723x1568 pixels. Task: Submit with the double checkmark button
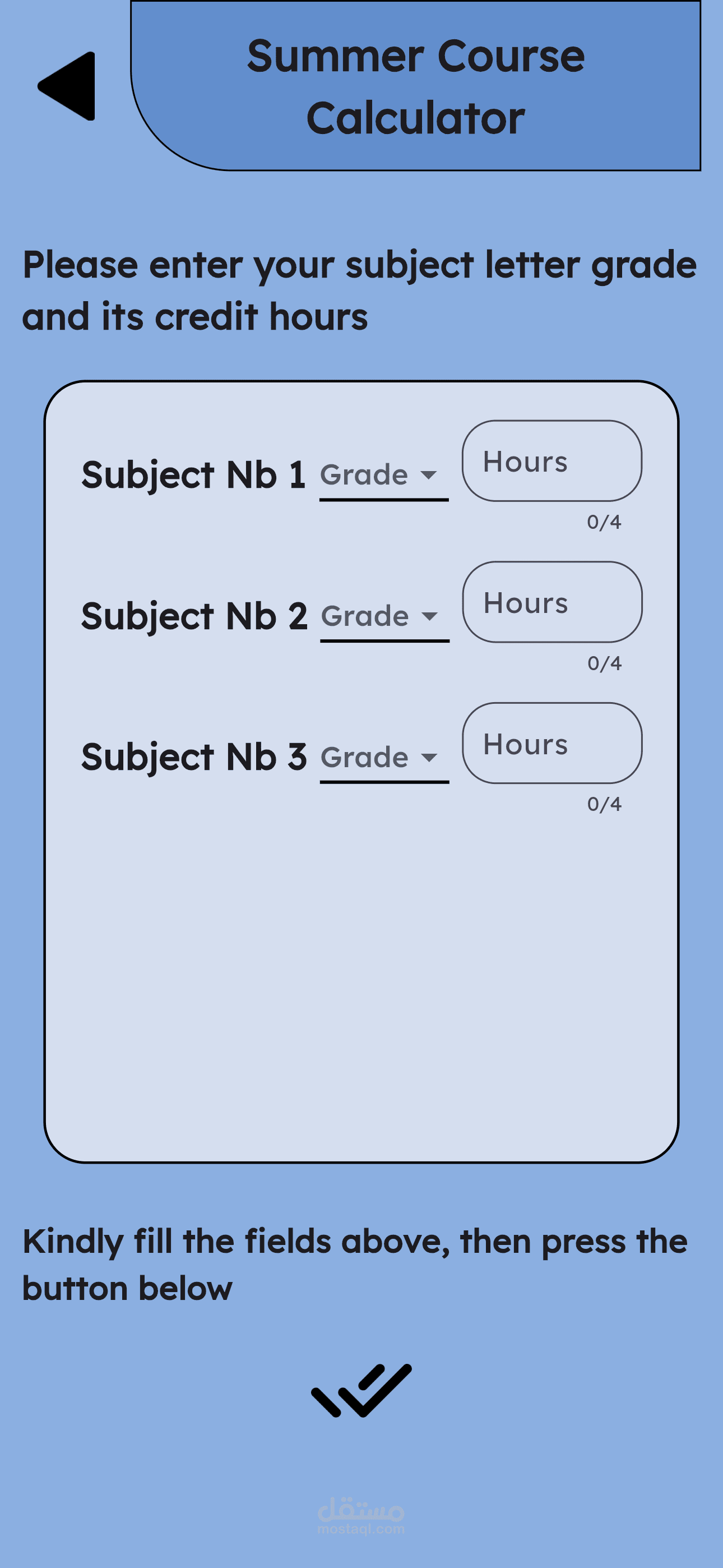361,1391
